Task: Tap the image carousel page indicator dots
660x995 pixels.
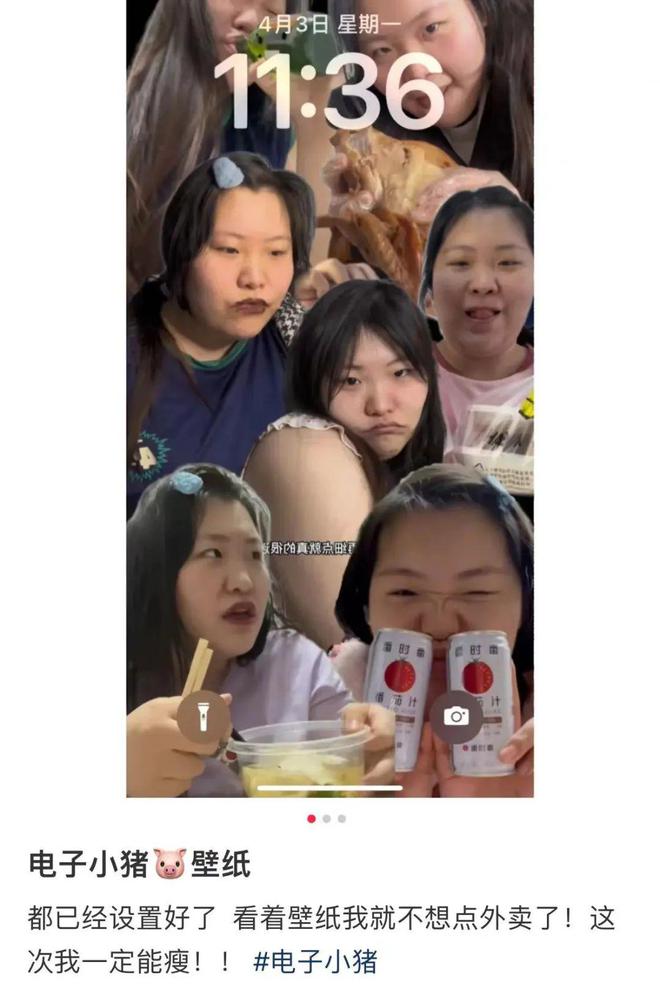Action: pos(327,818)
